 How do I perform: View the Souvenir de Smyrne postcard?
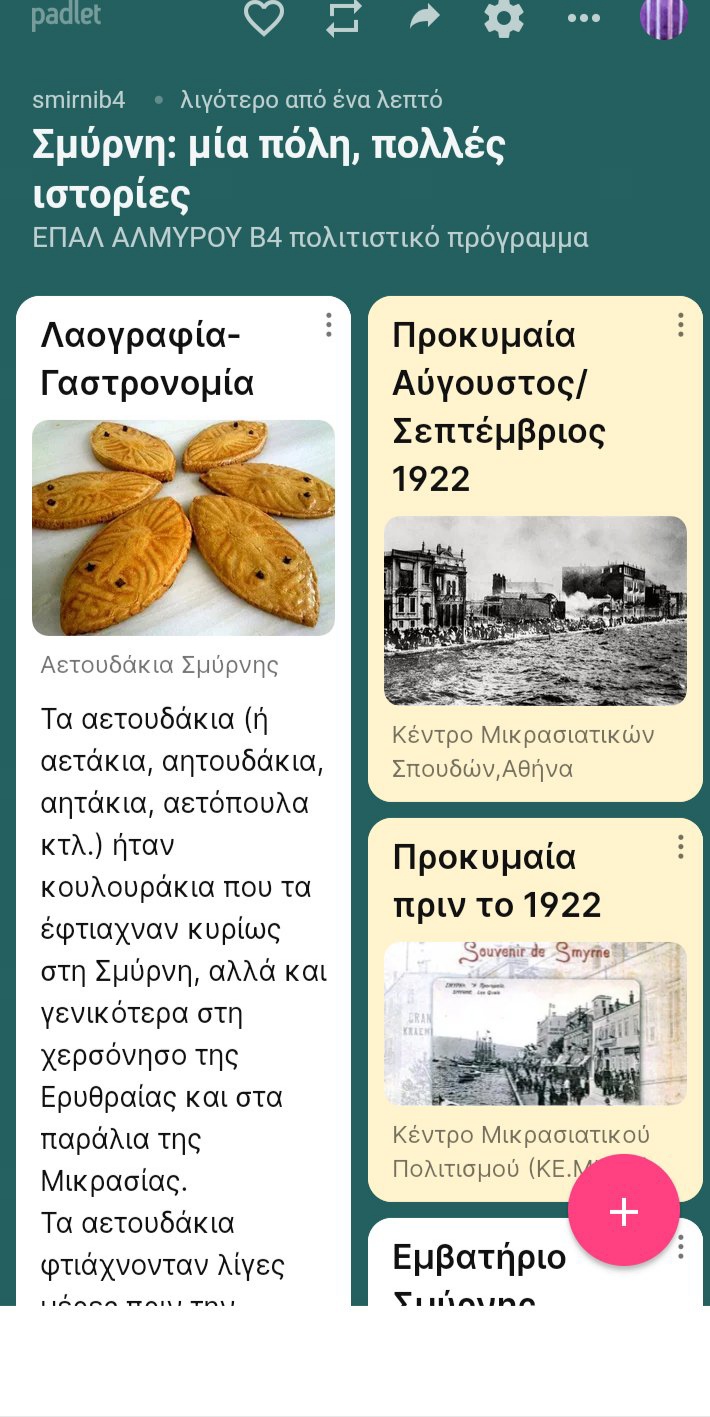[x=535, y=1023]
